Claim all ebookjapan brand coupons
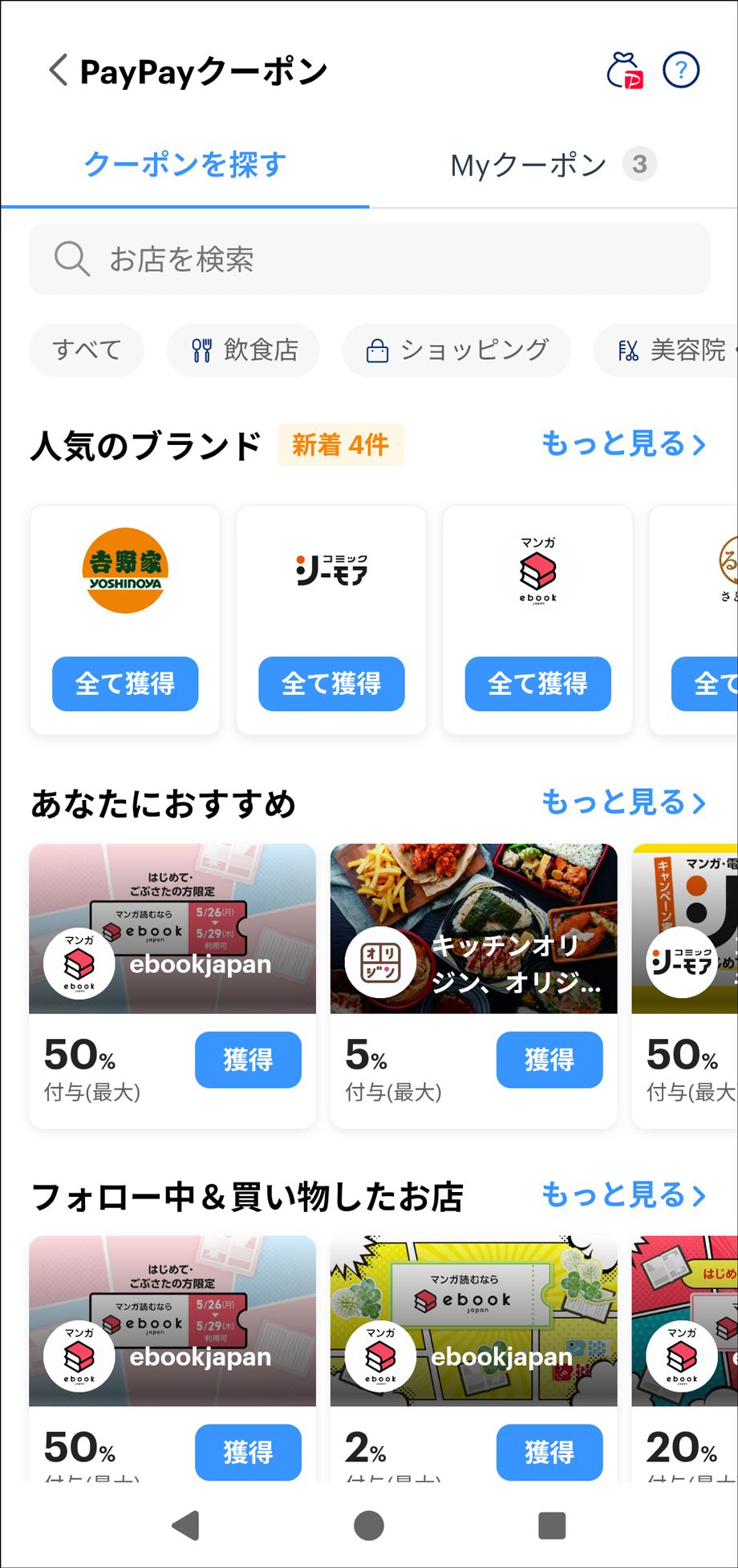 [x=537, y=684]
